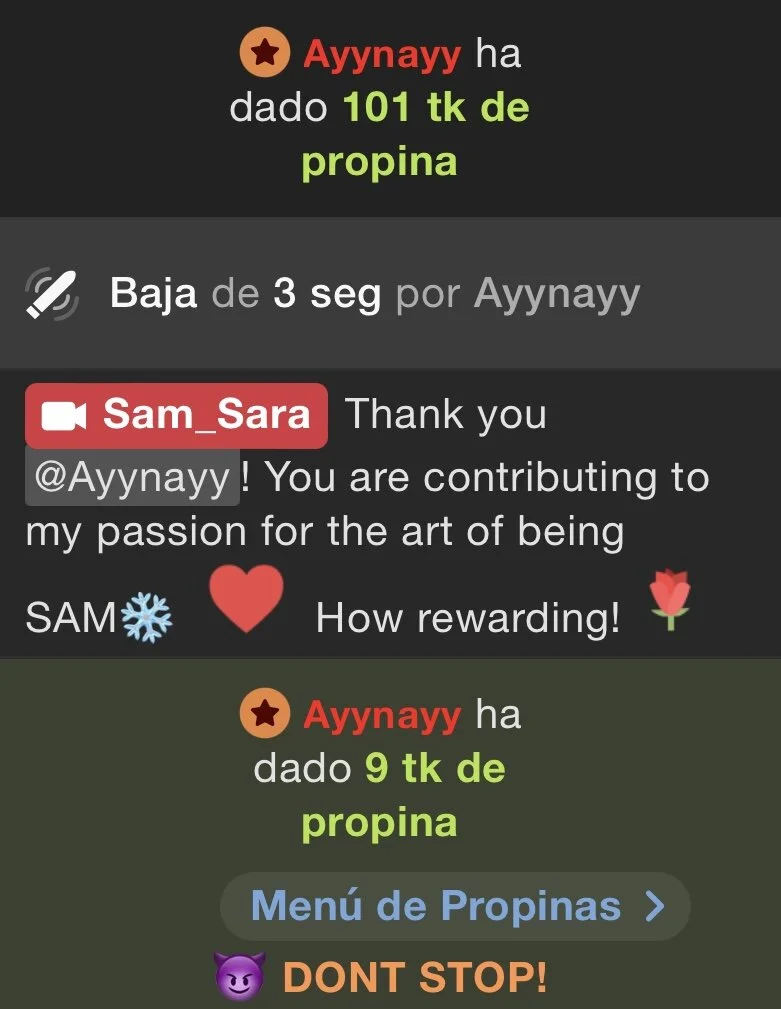Screen dimensions: 781x1009
Task: Open the Menú de Propinas button
Action: point(455,907)
